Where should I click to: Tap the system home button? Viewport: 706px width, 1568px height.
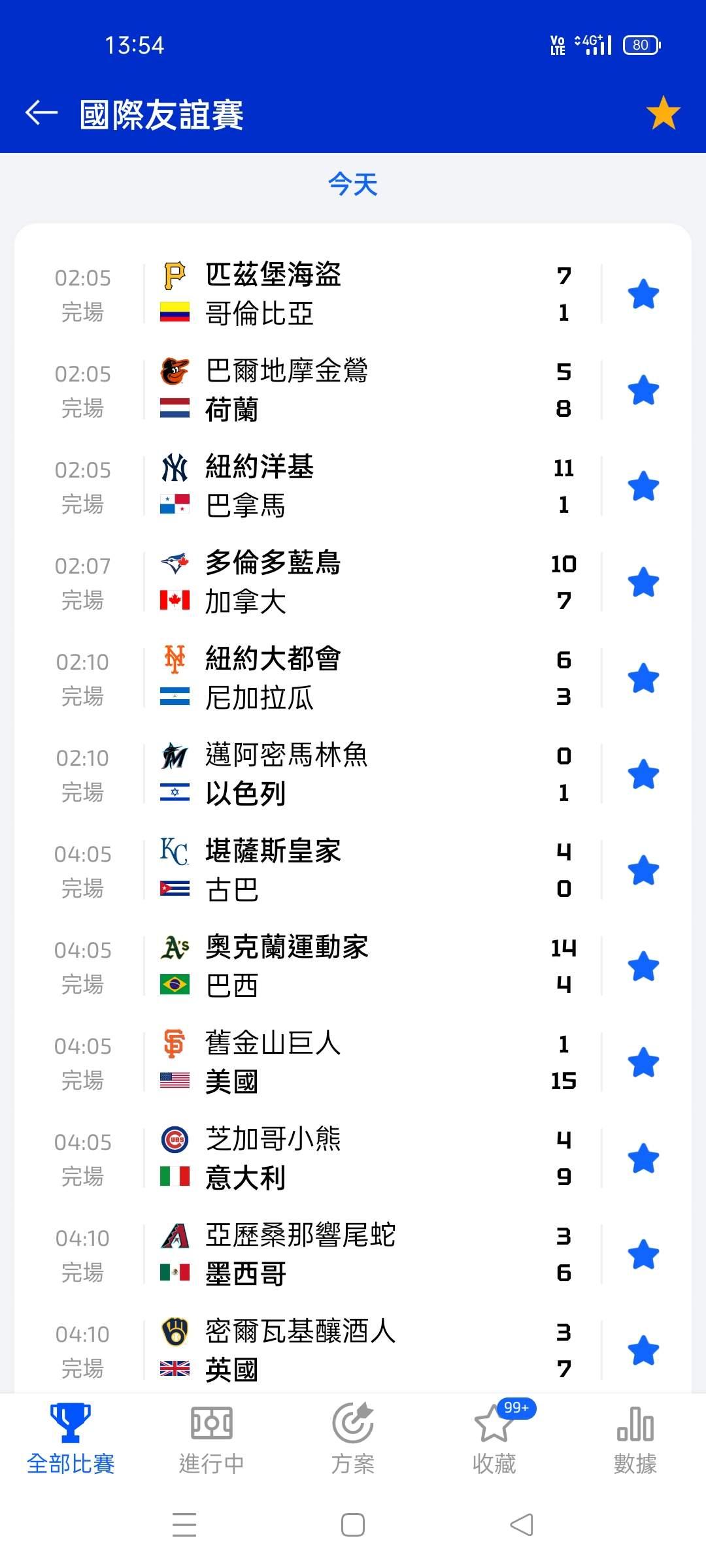(353, 1526)
